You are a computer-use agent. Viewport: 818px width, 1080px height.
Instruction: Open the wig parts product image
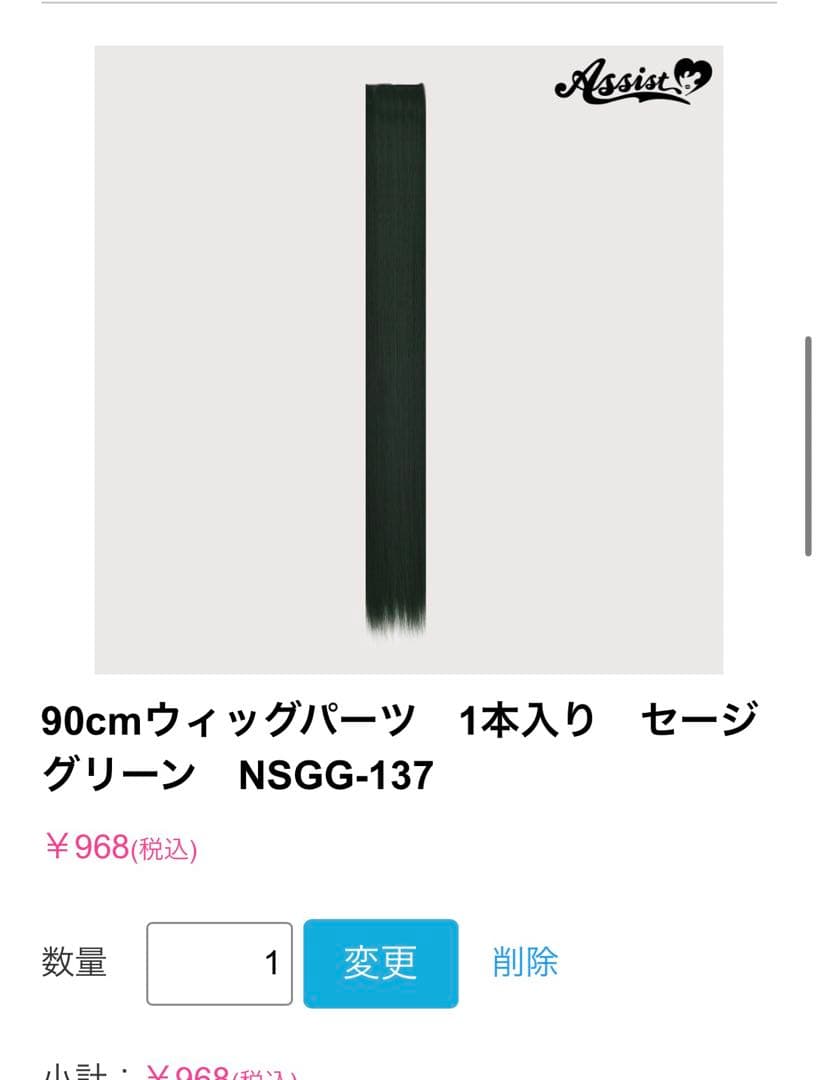point(408,360)
